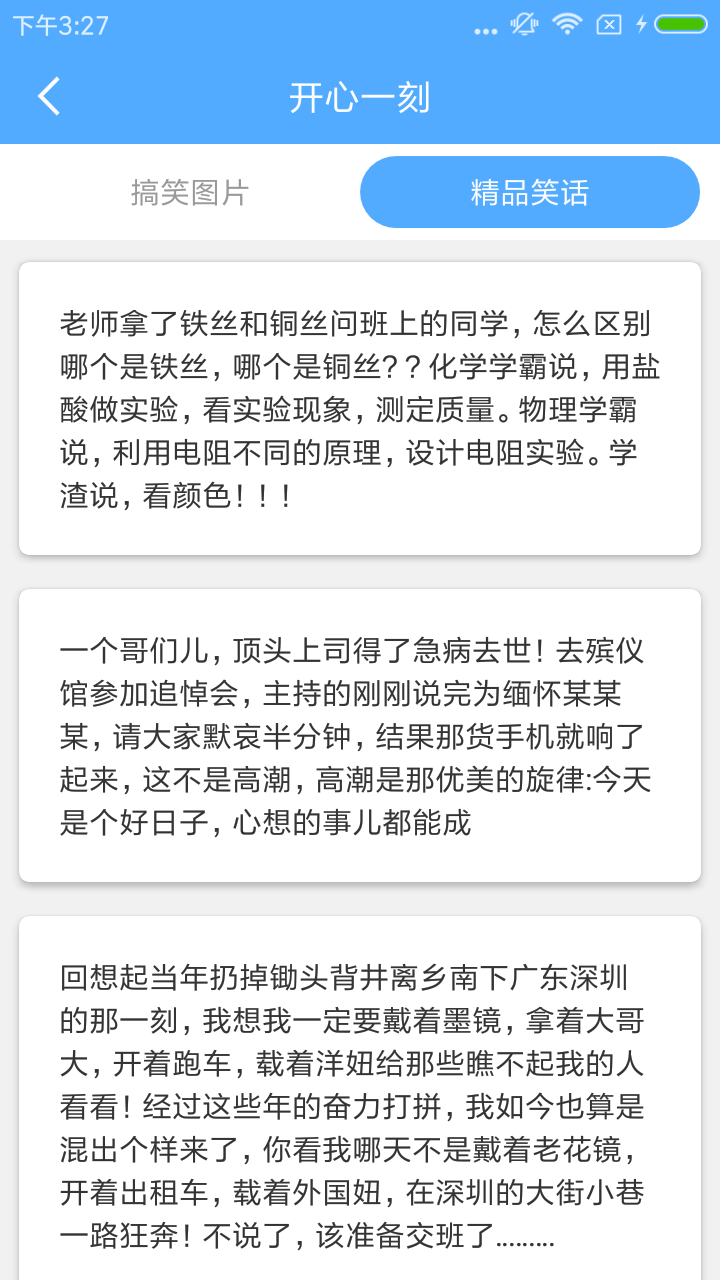Go back from 开心一刻 page
This screenshot has height=1280, width=720.
pos(49,97)
